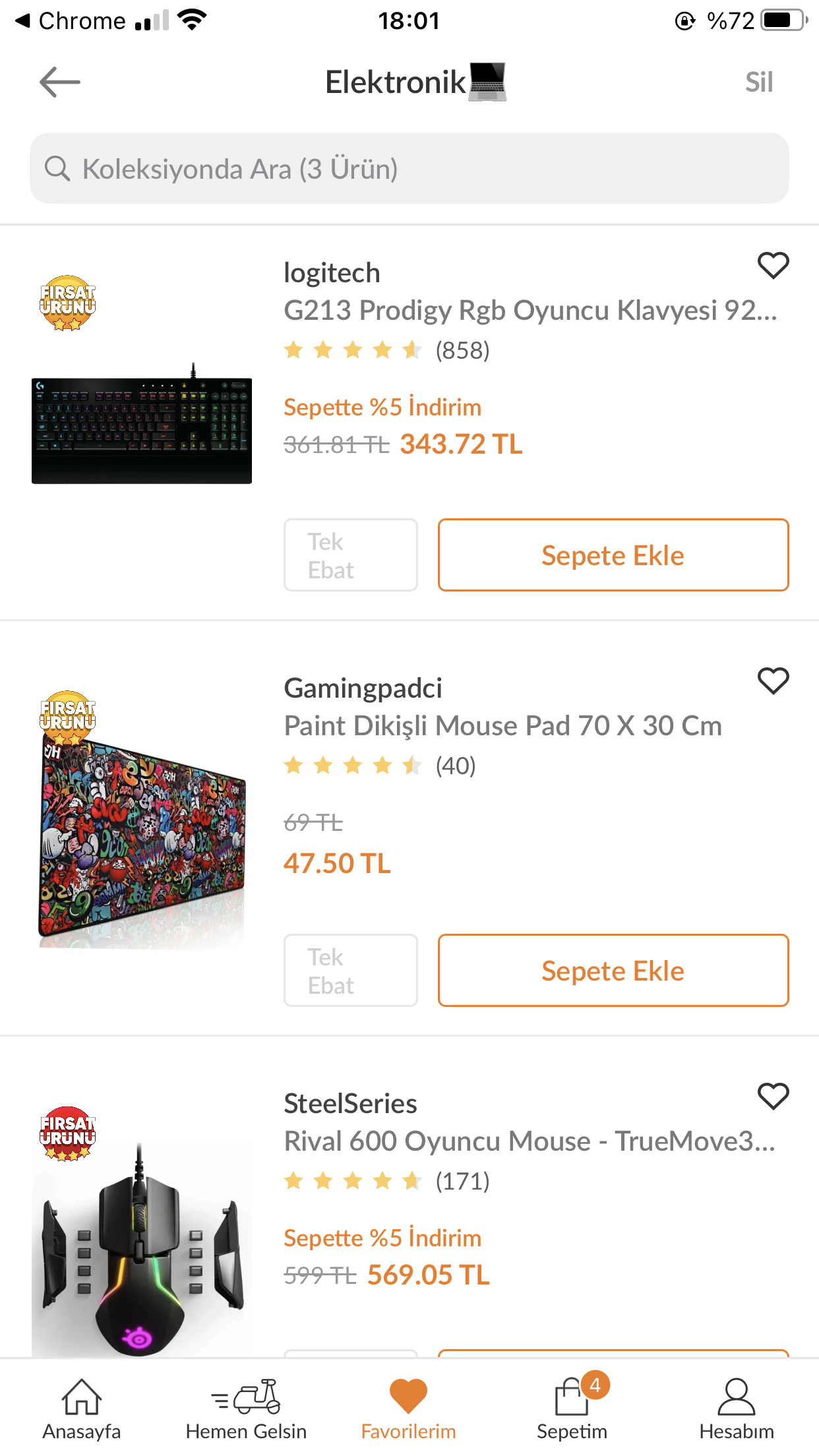This screenshot has width=819, height=1456.
Task: View the Gamingpadci Paint Mouse Pad product
Action: pyautogui.click(x=502, y=726)
